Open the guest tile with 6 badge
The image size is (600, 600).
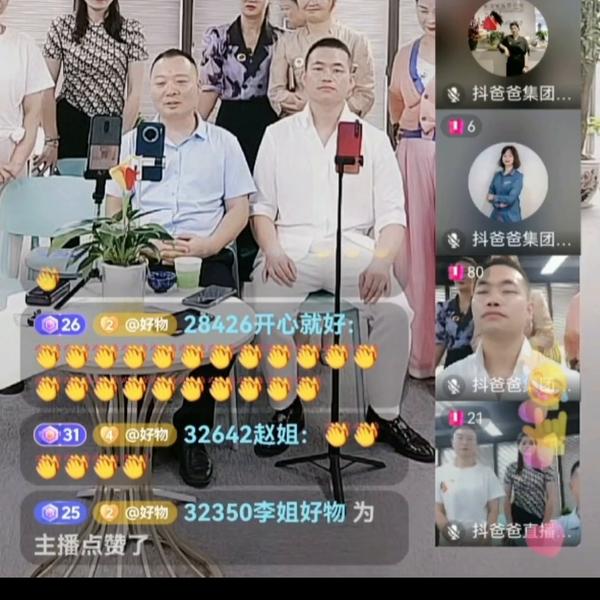click(x=507, y=182)
